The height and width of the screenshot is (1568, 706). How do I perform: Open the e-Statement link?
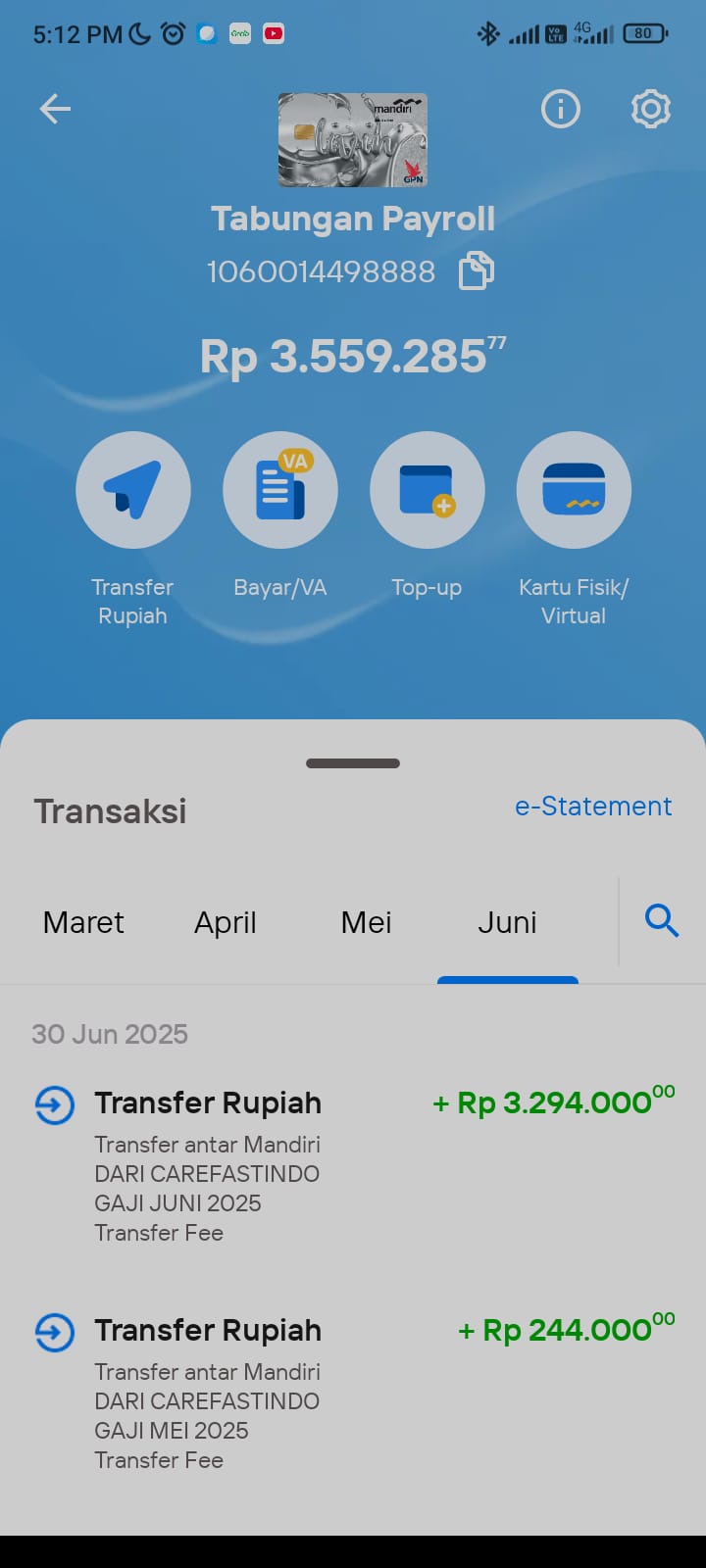[593, 807]
